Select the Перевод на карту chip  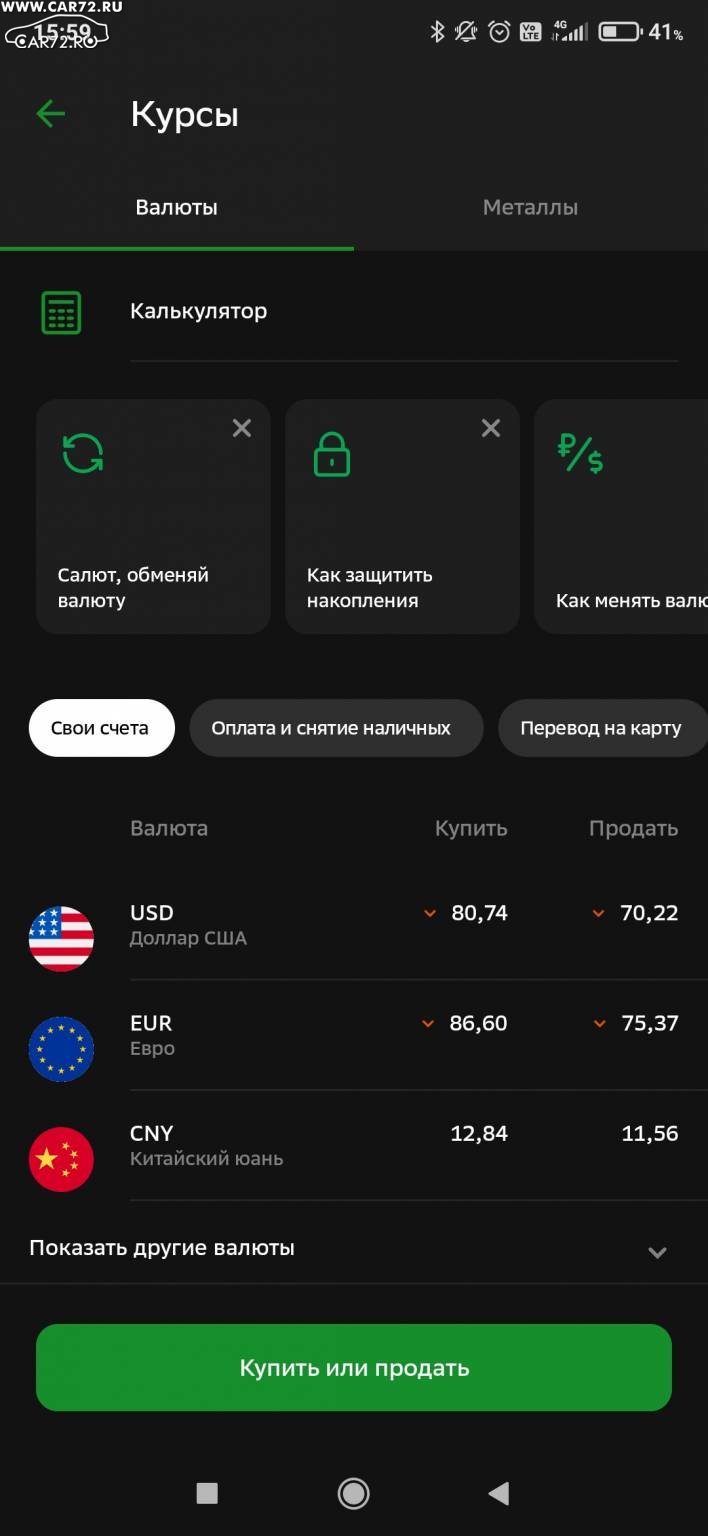(x=603, y=728)
